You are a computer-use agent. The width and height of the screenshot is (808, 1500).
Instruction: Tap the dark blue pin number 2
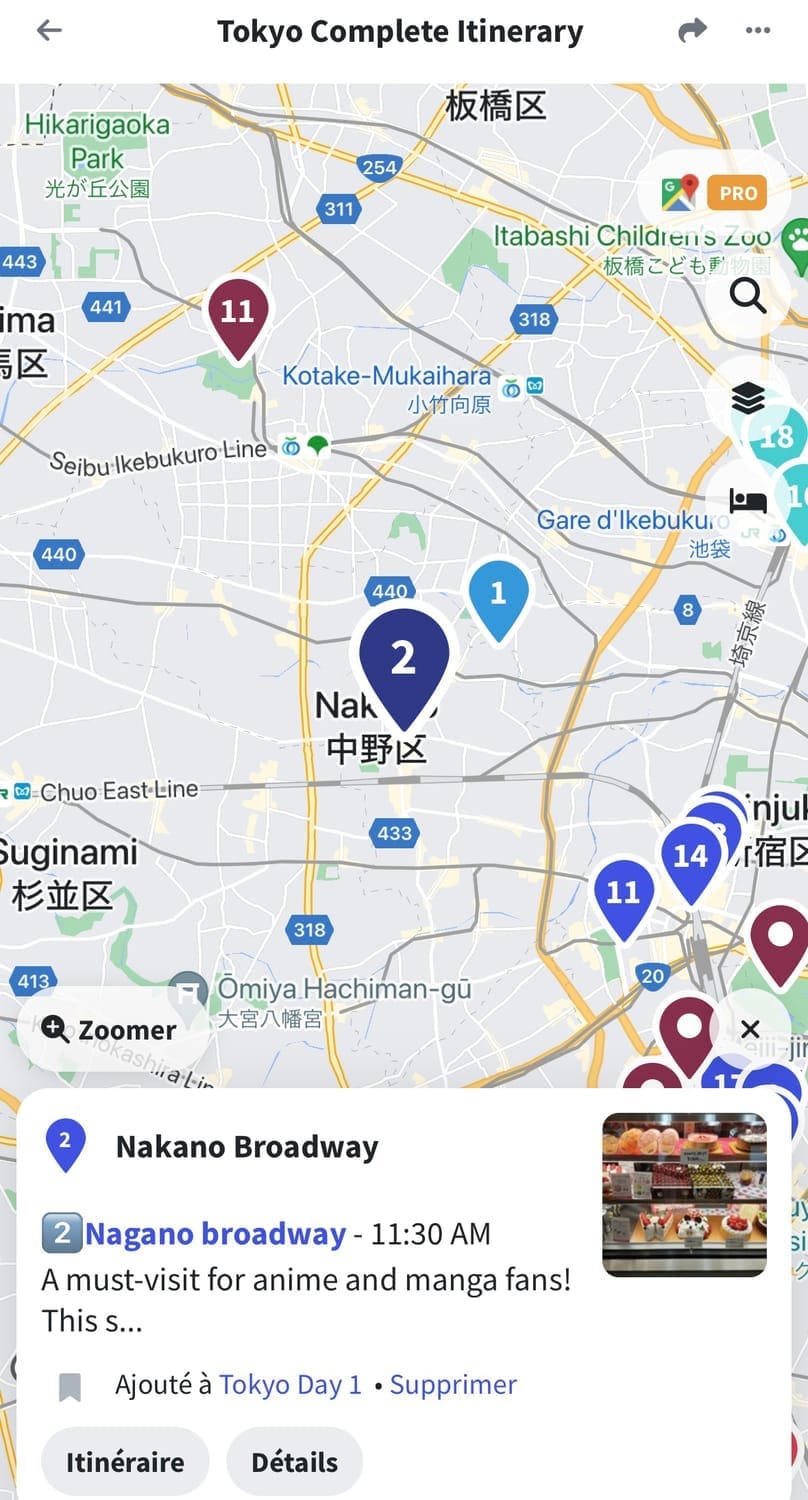(403, 660)
